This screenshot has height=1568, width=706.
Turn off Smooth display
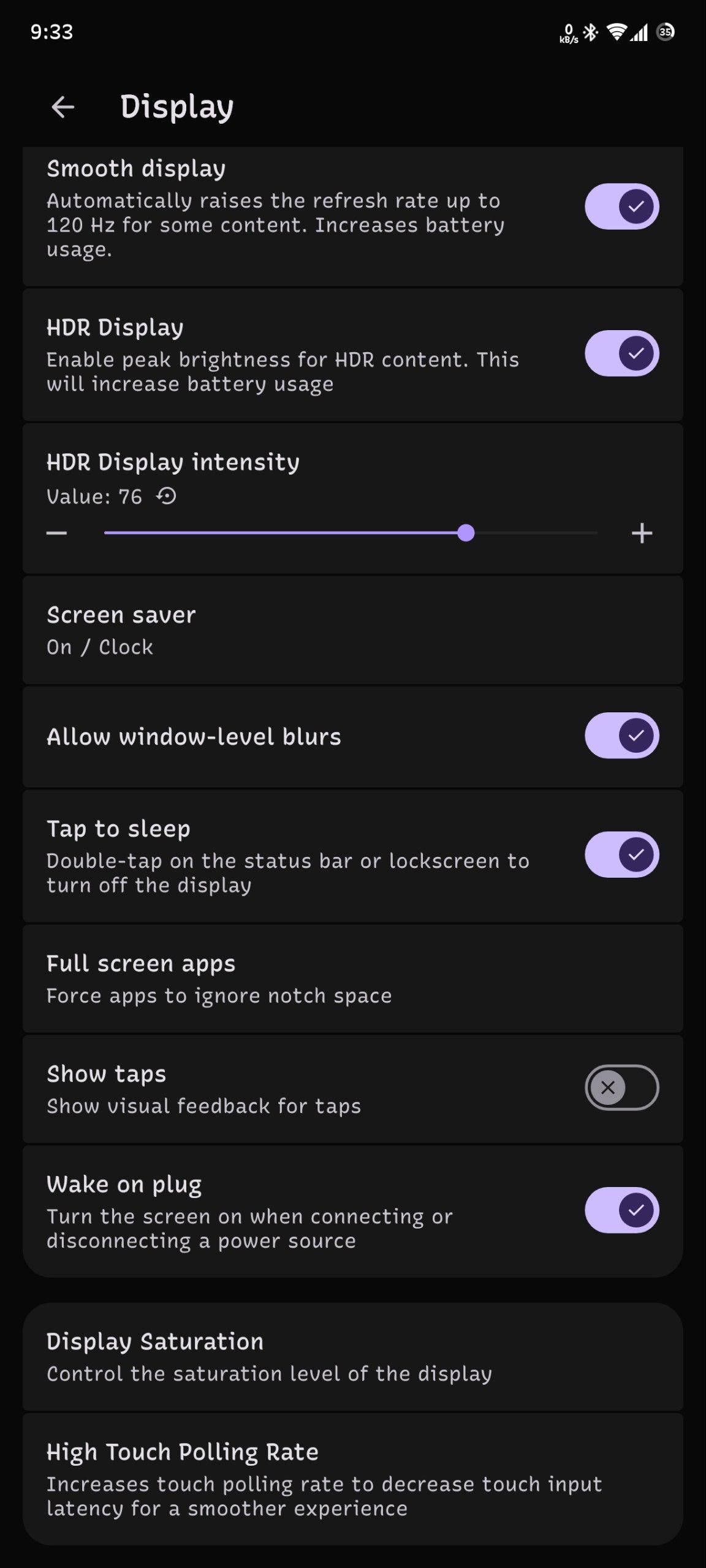click(621, 206)
